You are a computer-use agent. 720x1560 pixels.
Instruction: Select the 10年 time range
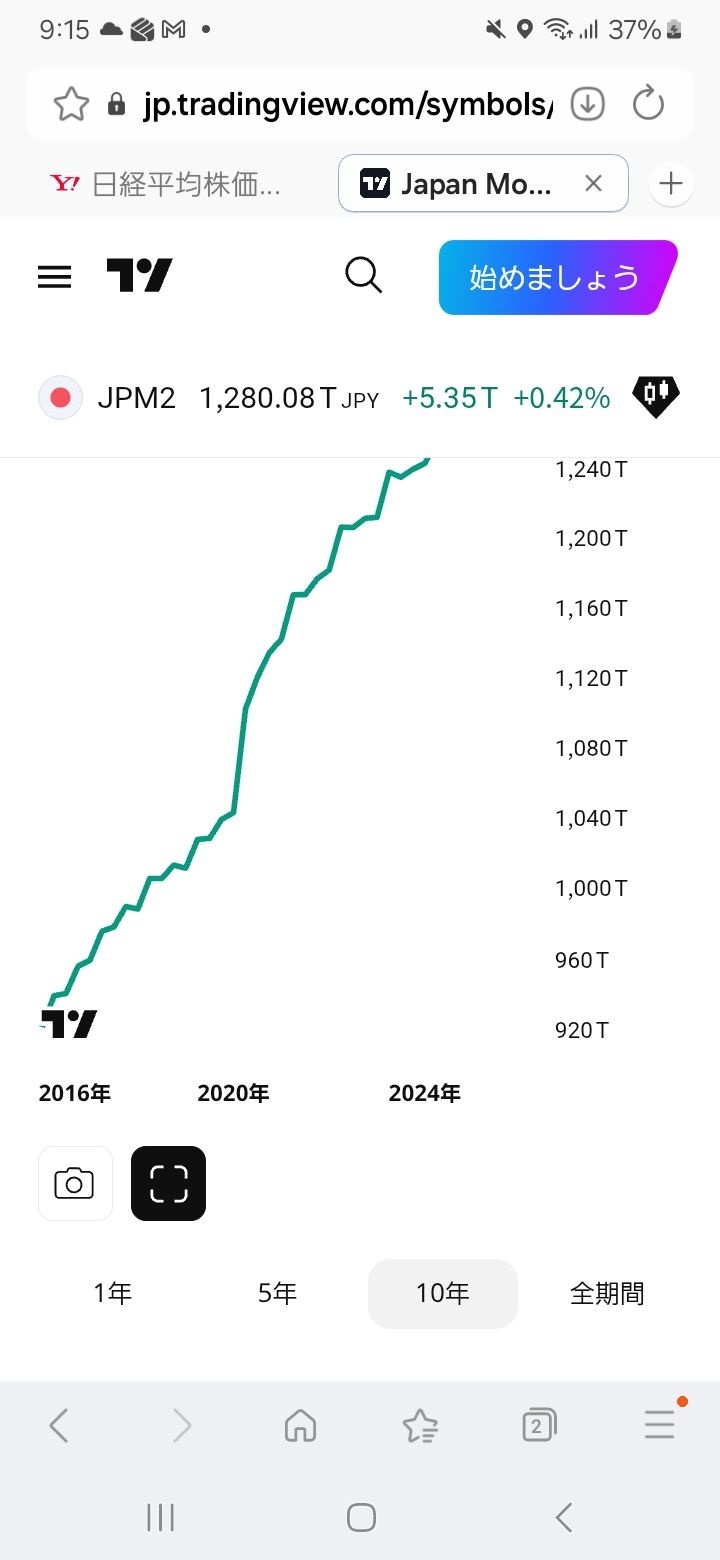click(442, 1294)
